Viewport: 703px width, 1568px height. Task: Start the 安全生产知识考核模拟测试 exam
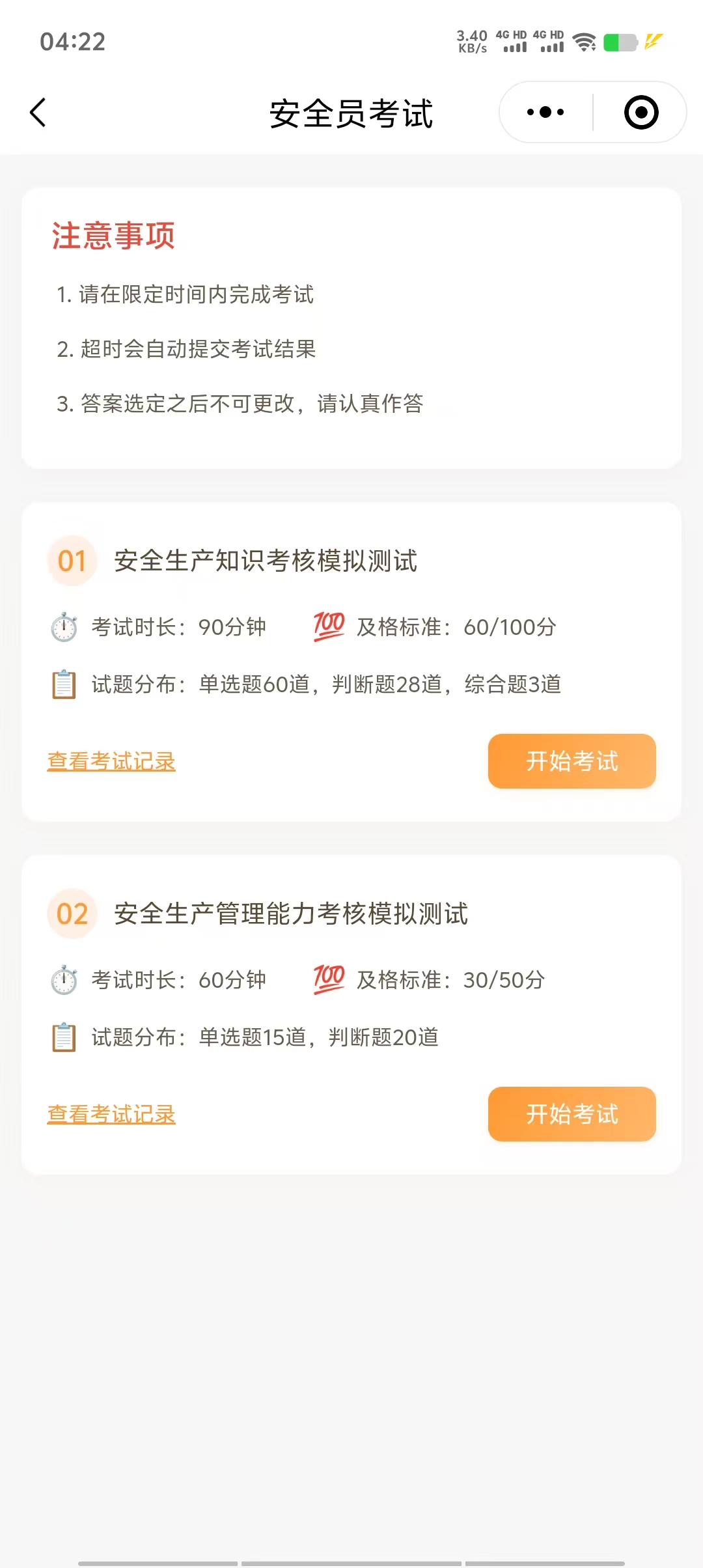click(572, 761)
